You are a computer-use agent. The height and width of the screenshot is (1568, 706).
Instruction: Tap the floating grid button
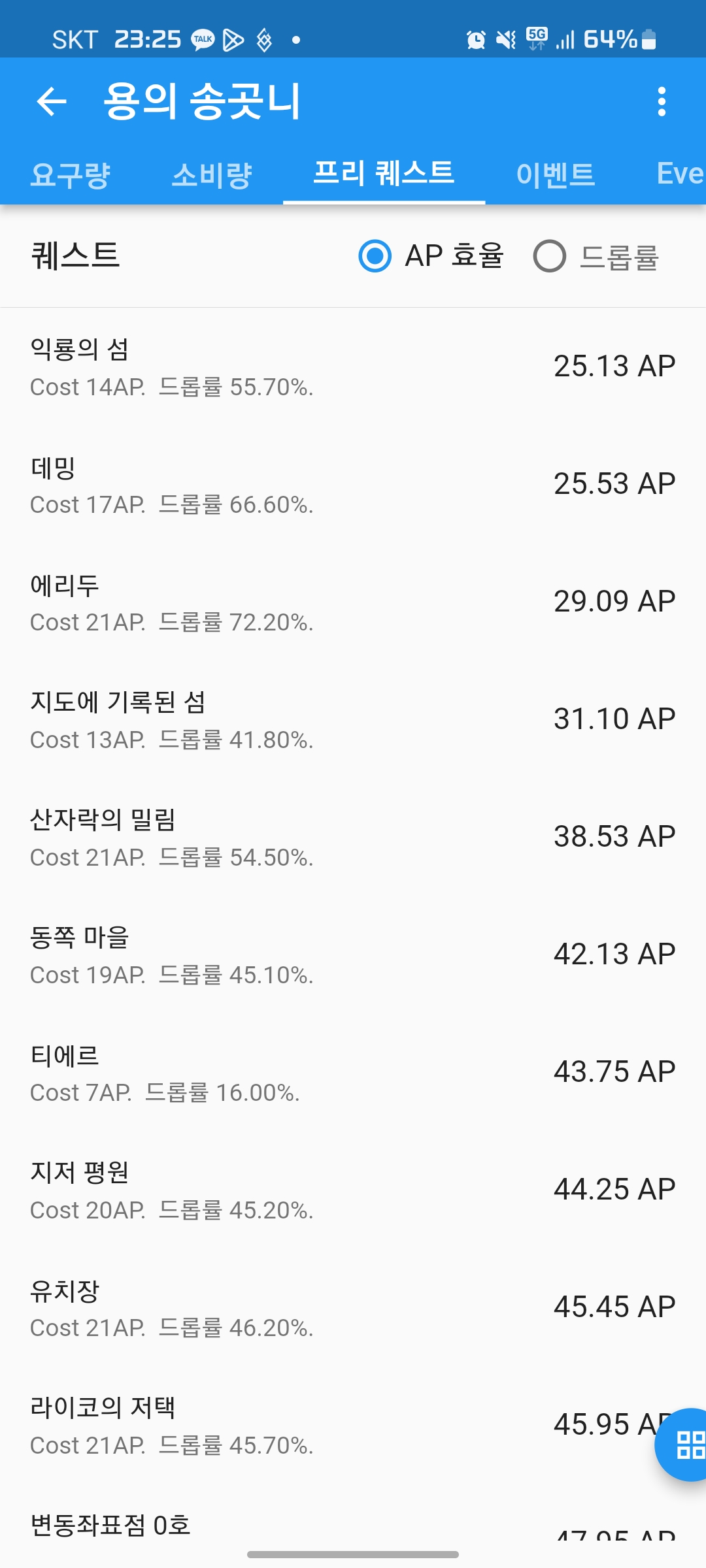coord(686,1445)
